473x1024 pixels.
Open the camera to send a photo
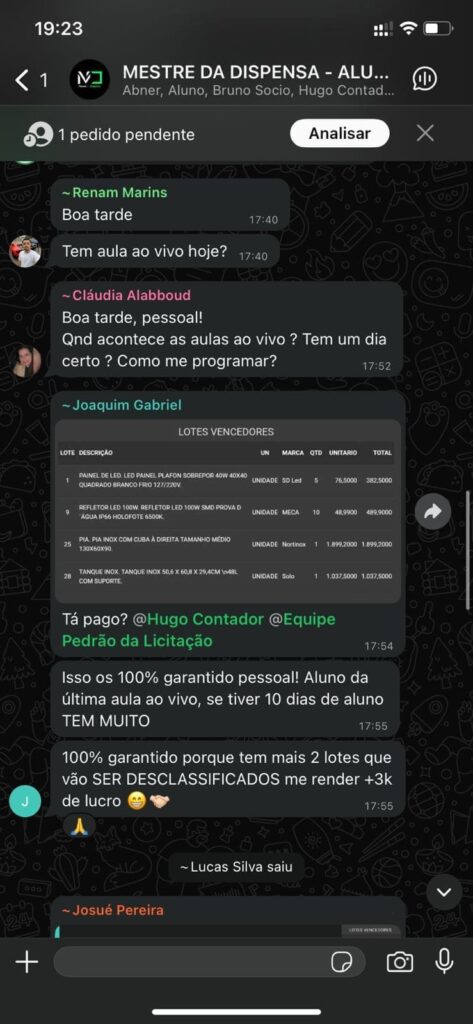pyautogui.click(x=399, y=961)
